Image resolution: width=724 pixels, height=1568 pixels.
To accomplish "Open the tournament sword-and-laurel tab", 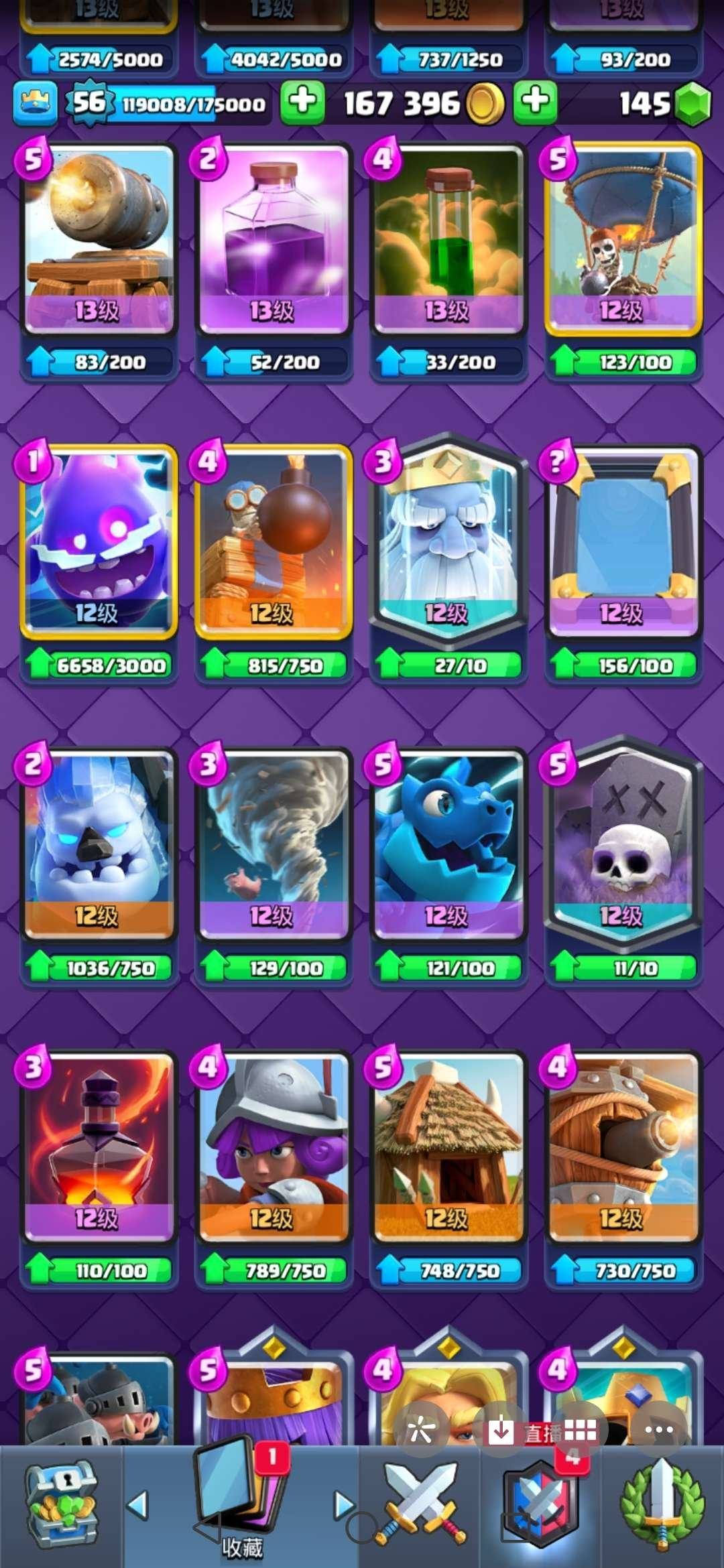I will (x=662, y=1505).
